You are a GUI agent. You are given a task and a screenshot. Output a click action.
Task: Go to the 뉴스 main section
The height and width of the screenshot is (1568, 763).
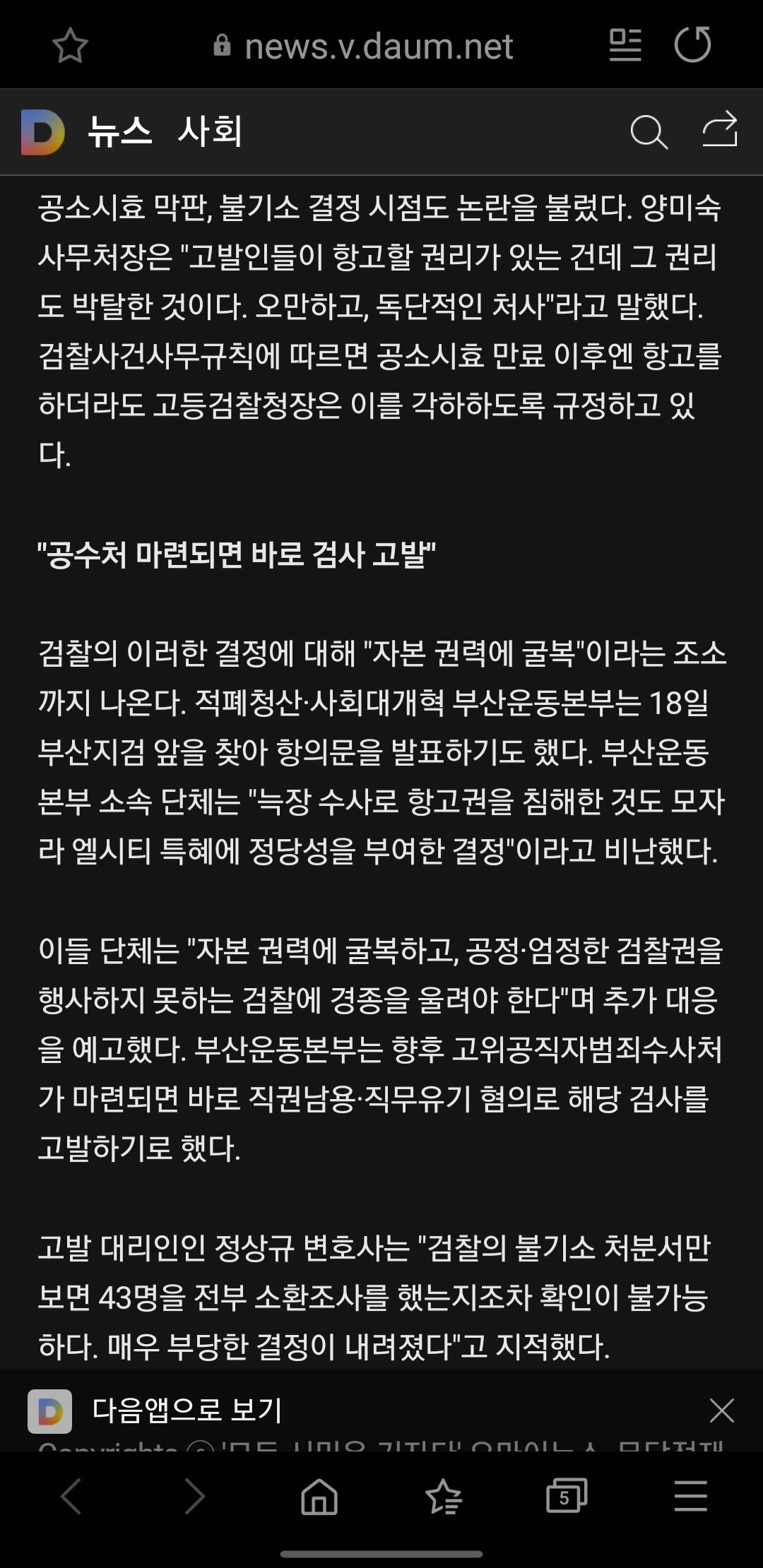tap(119, 131)
